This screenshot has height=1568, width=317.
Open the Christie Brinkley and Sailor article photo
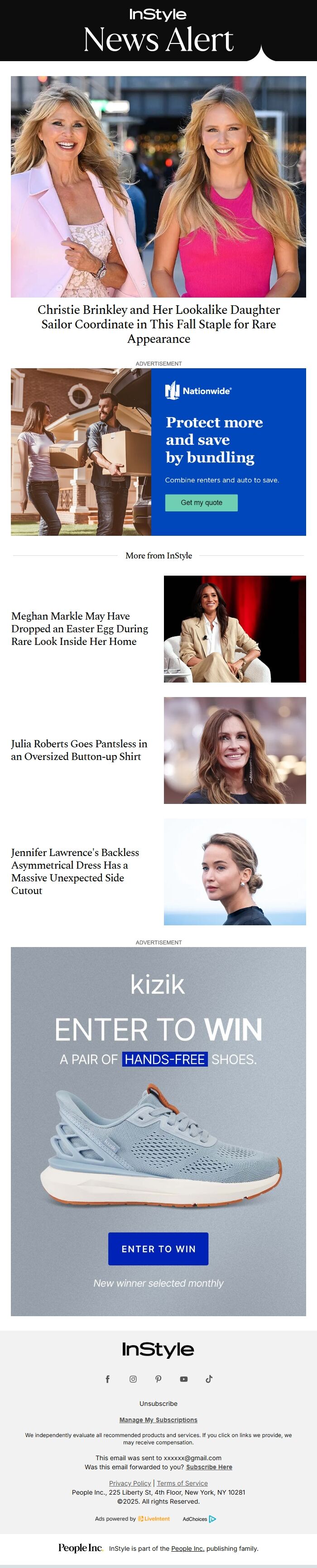[x=158, y=186]
